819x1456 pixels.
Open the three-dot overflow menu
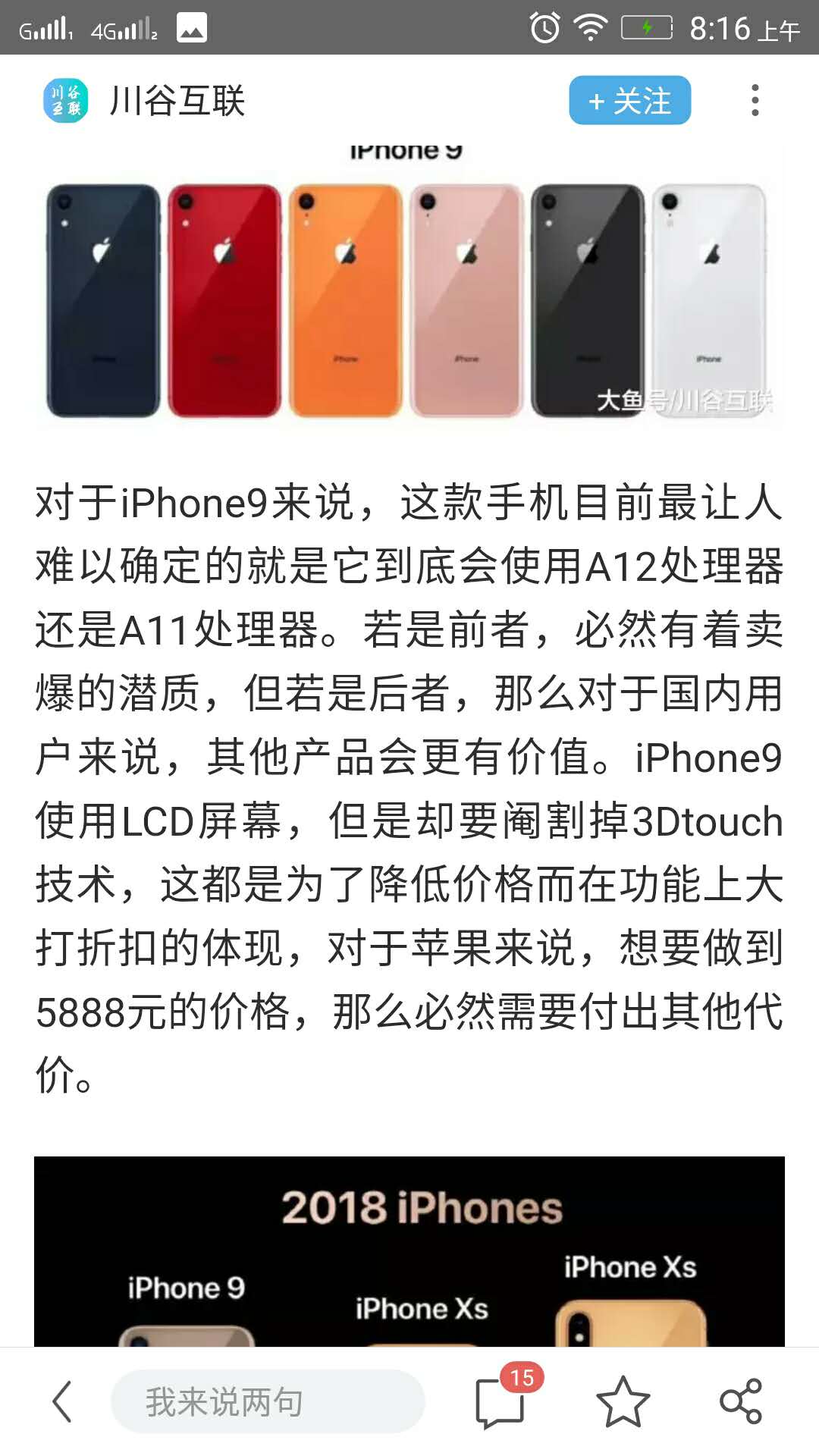(754, 101)
